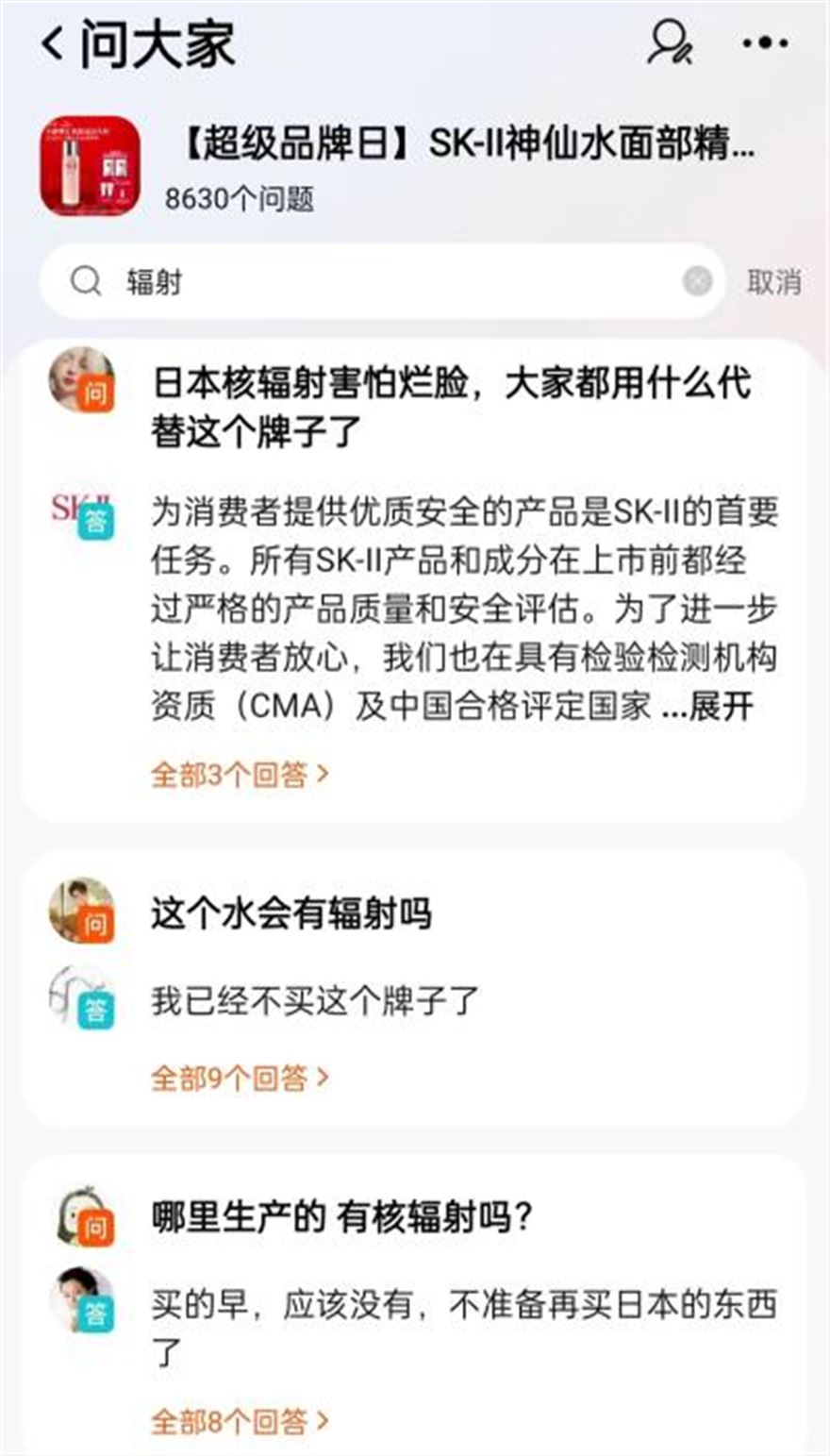
Task: View 全部8个回答
Action: pos(240,1421)
